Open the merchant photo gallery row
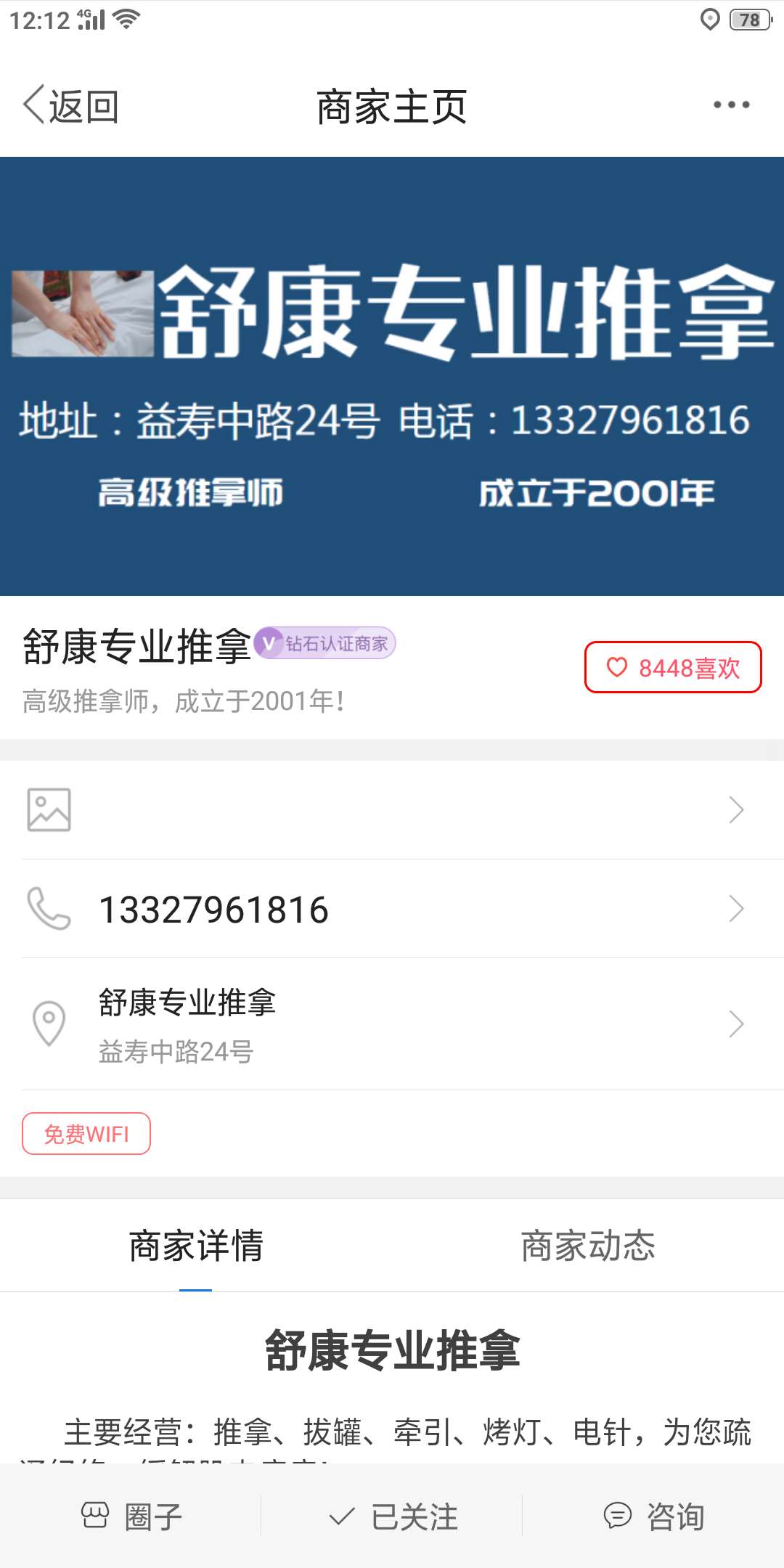 coord(392,809)
